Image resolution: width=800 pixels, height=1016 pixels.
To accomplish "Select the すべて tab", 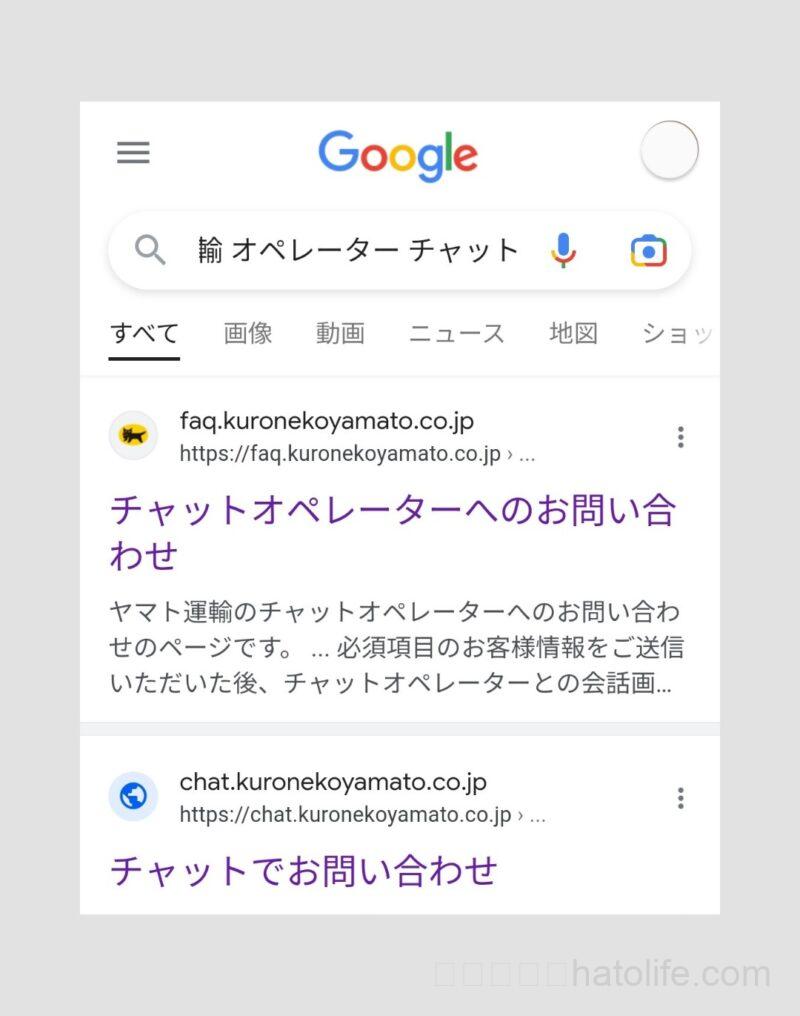I will point(144,333).
